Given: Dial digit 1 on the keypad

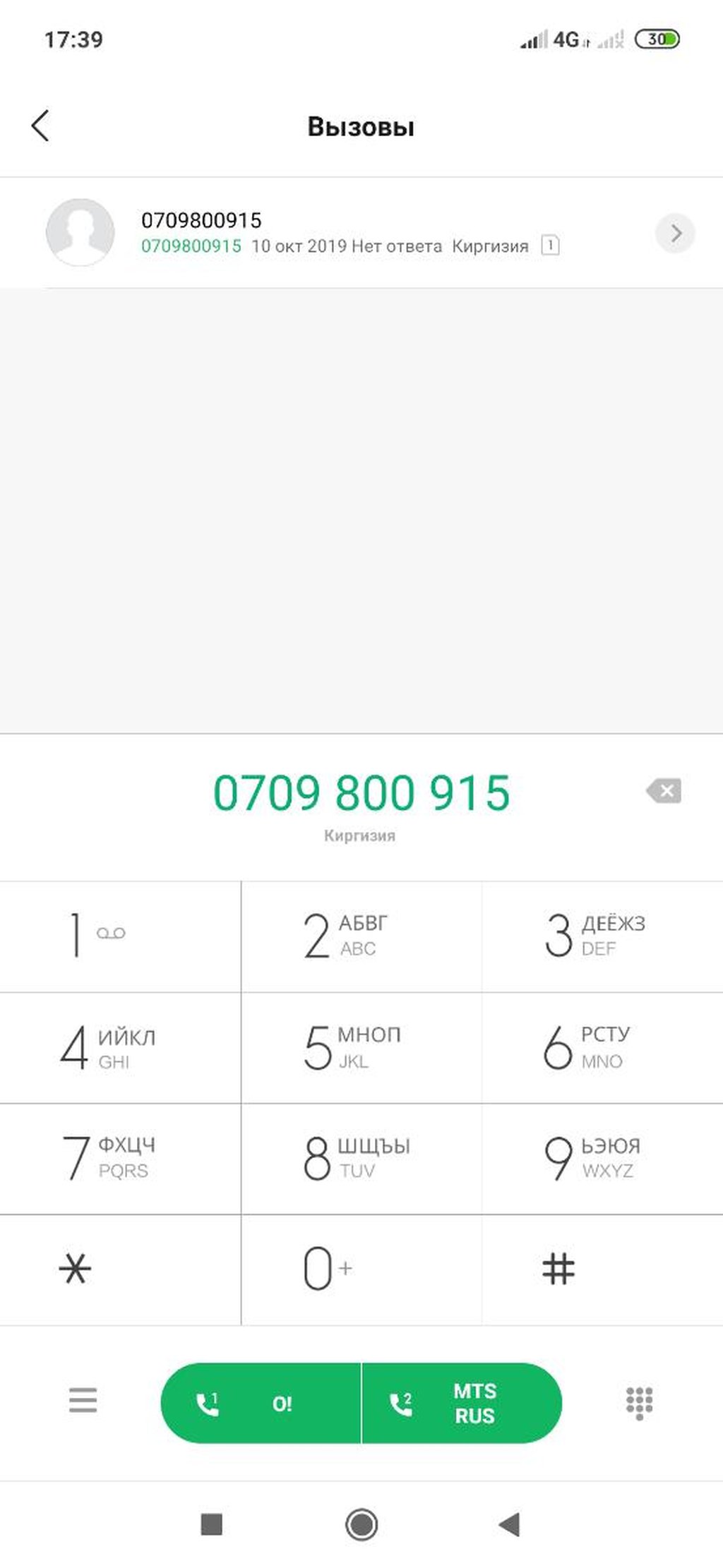Looking at the screenshot, I should (x=120, y=936).
